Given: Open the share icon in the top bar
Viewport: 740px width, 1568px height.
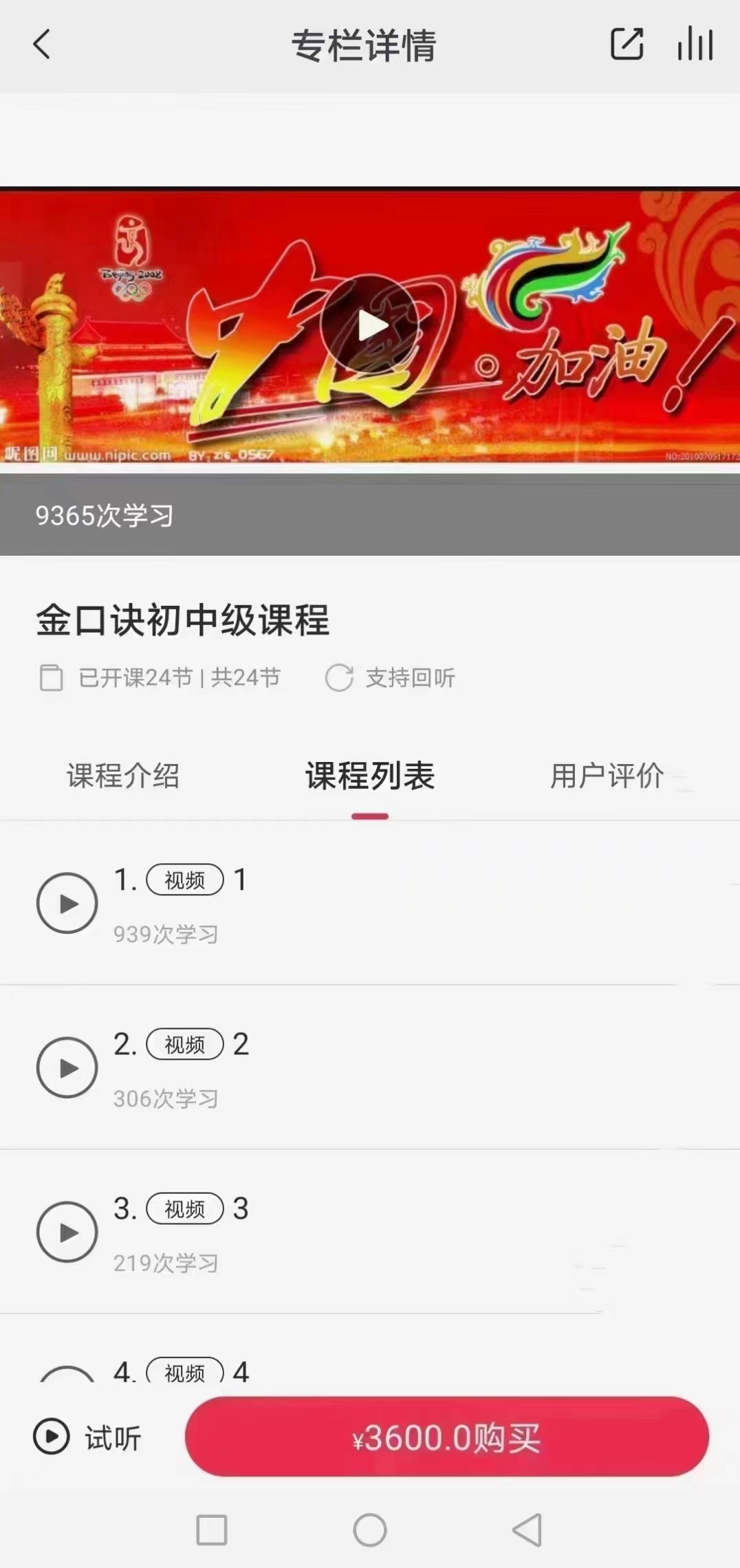Looking at the screenshot, I should pos(625,44).
